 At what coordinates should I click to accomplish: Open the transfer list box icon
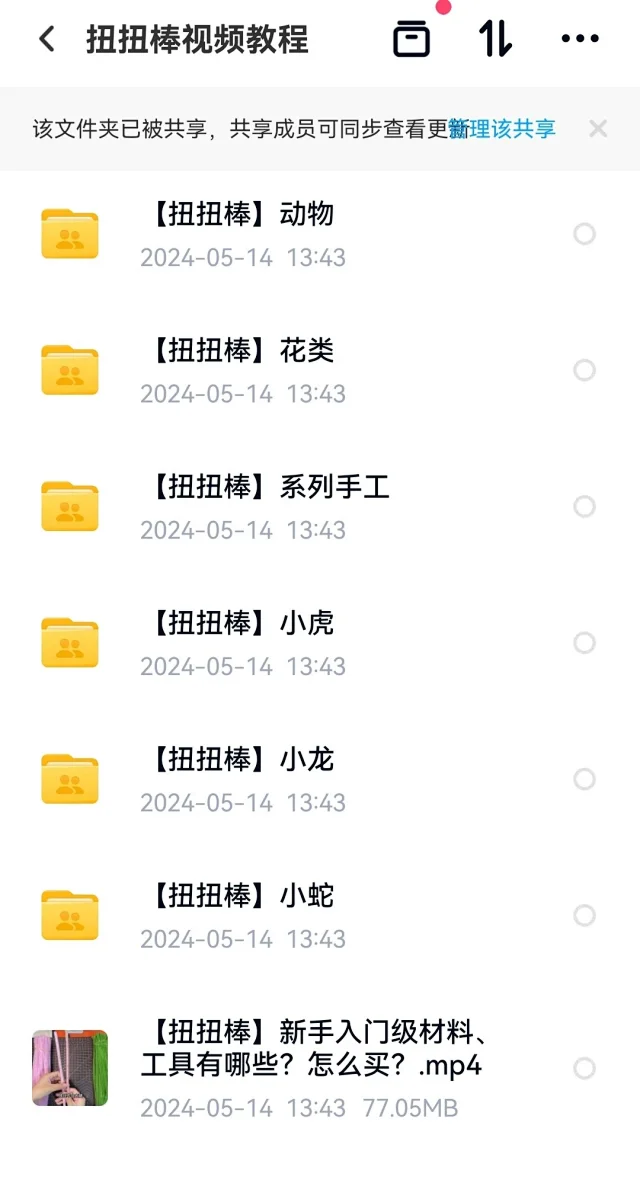tap(411, 40)
